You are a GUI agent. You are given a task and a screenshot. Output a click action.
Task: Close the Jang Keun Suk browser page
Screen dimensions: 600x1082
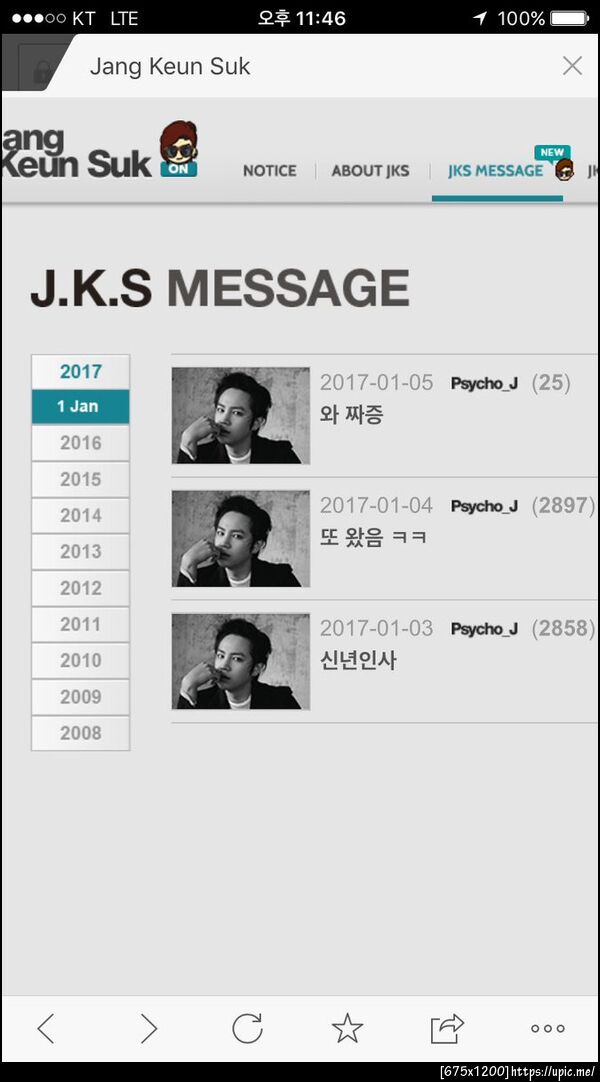point(572,66)
